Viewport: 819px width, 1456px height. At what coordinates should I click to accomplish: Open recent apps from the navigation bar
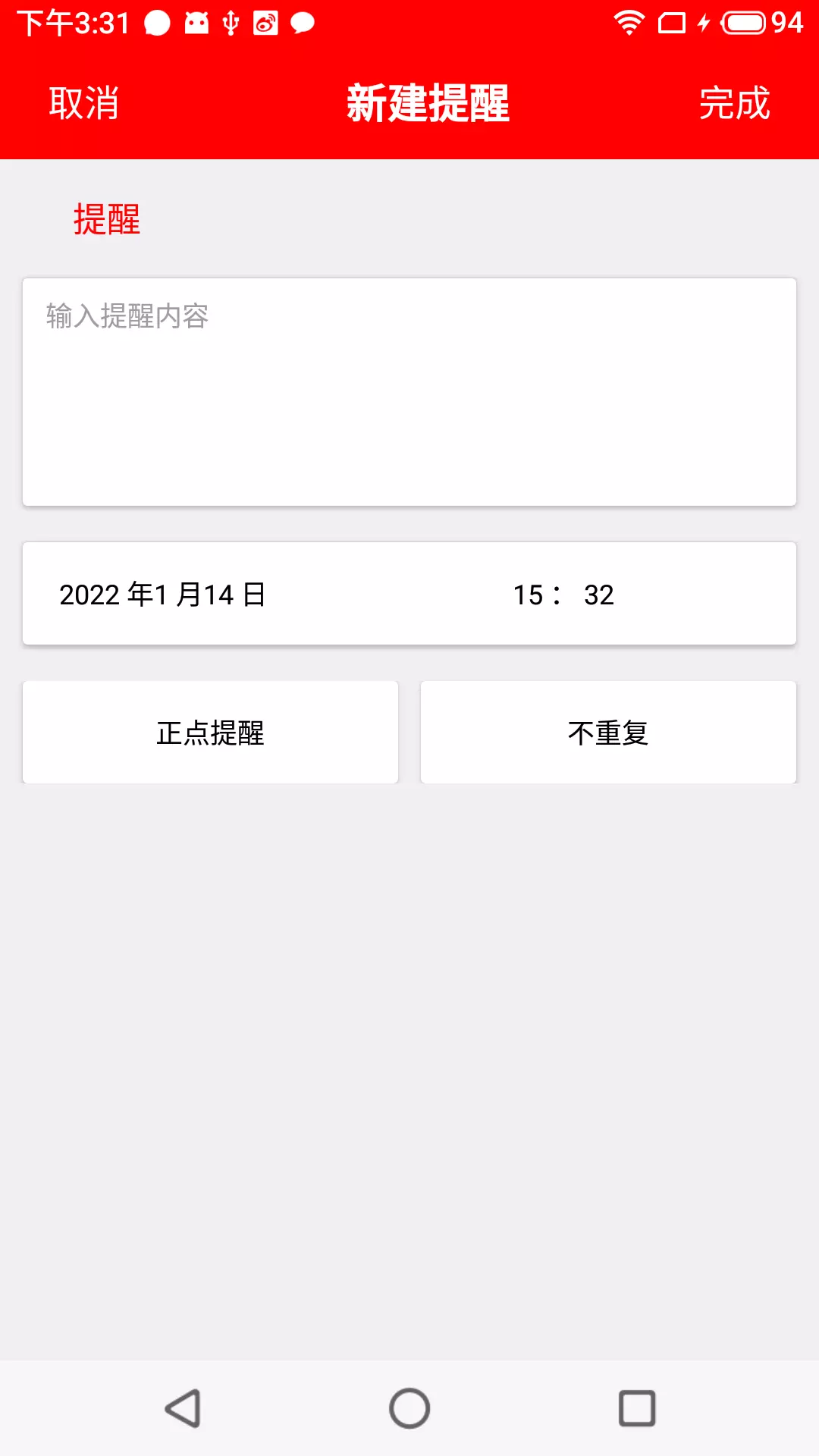tap(637, 1409)
